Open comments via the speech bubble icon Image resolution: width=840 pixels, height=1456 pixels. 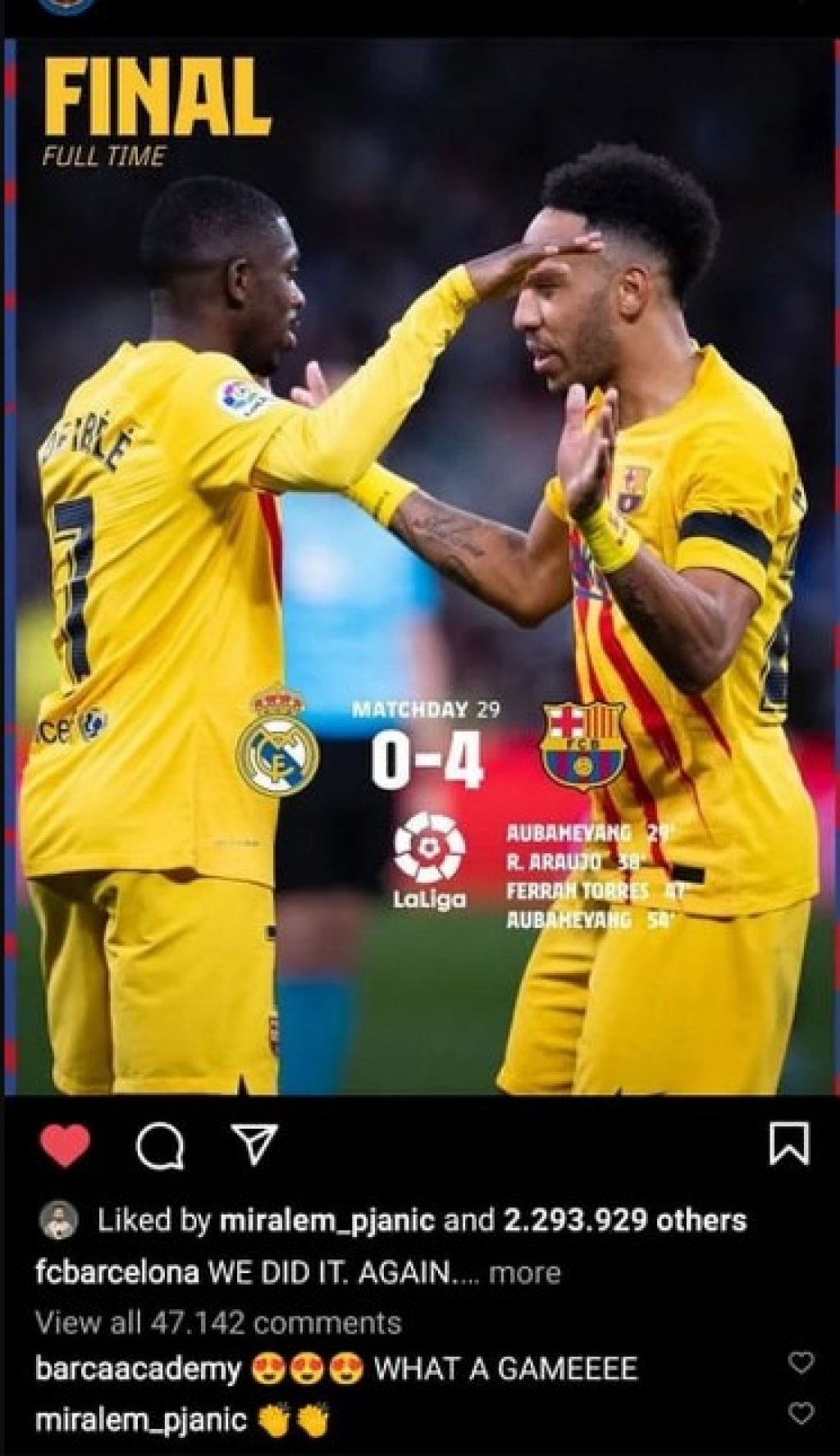click(x=160, y=1144)
